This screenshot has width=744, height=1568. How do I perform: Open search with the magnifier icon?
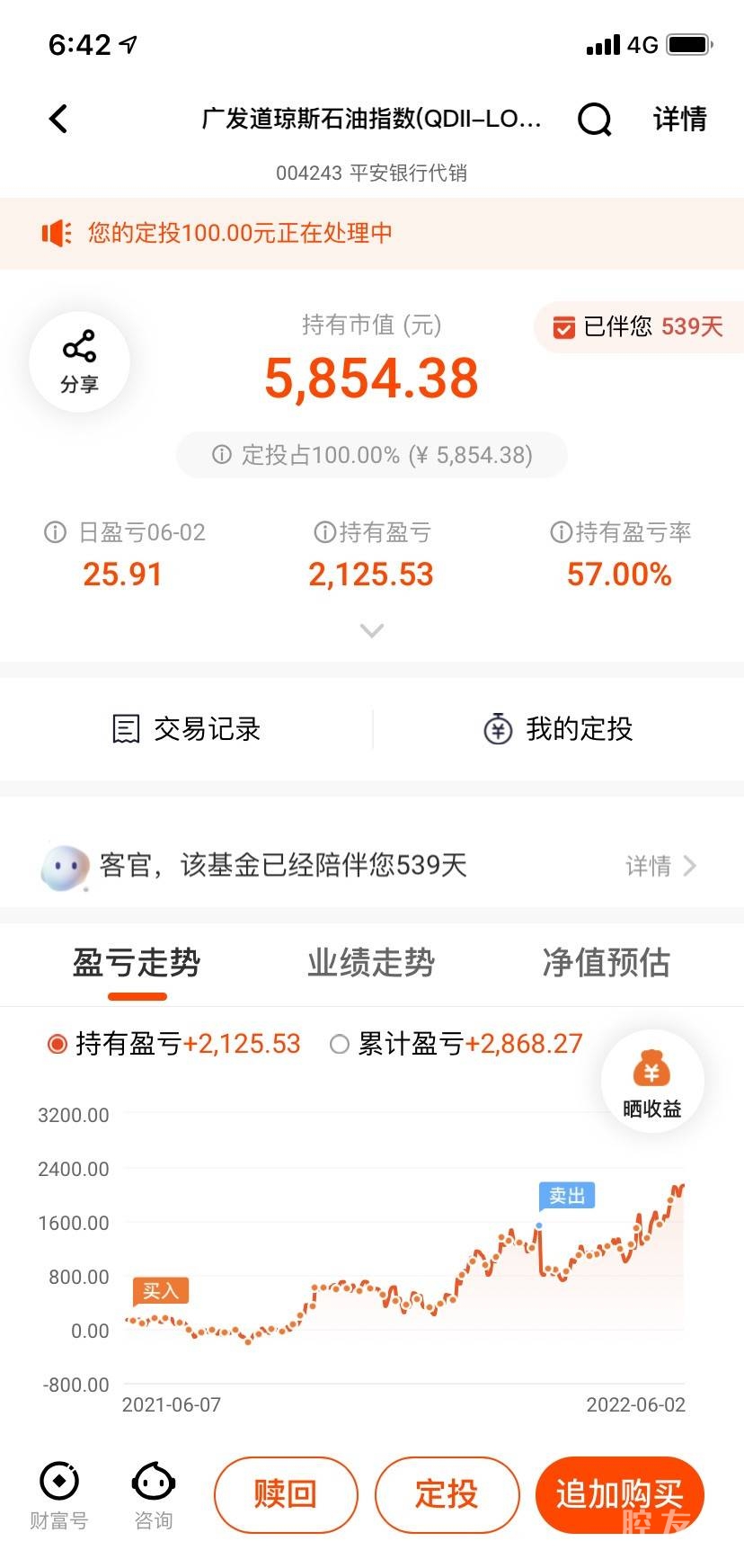594,119
